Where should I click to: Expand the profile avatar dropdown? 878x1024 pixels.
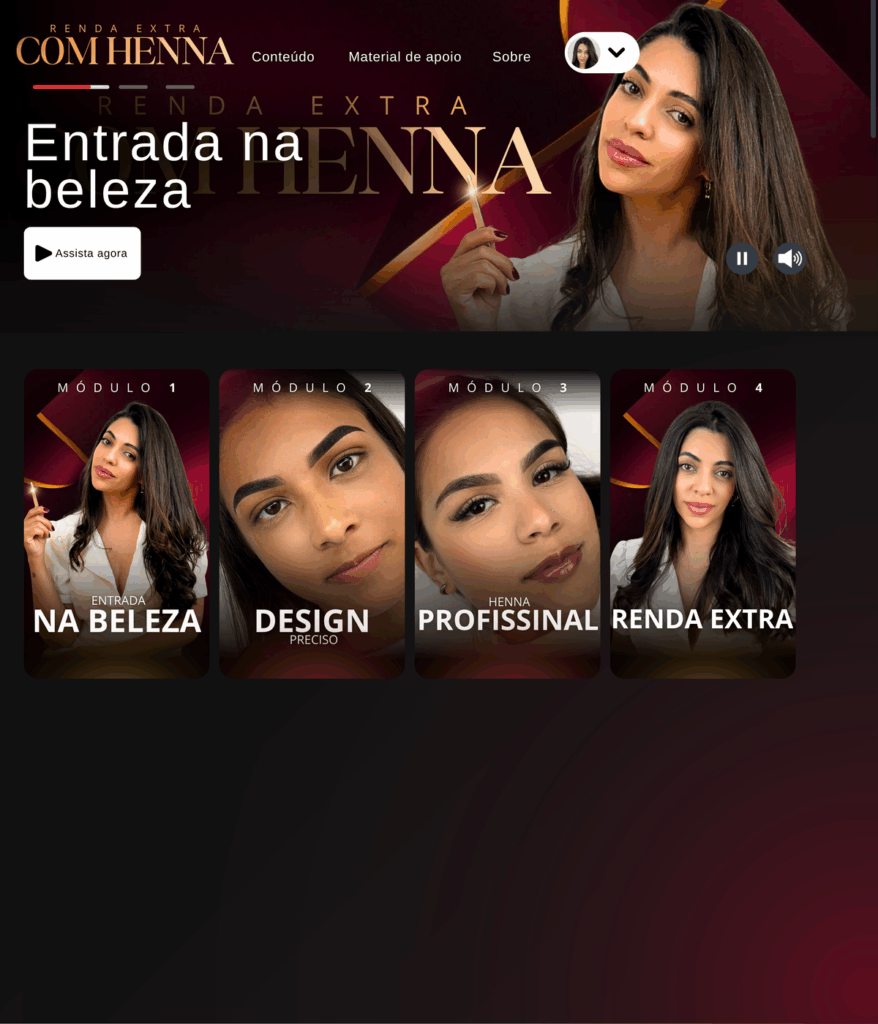pos(602,53)
